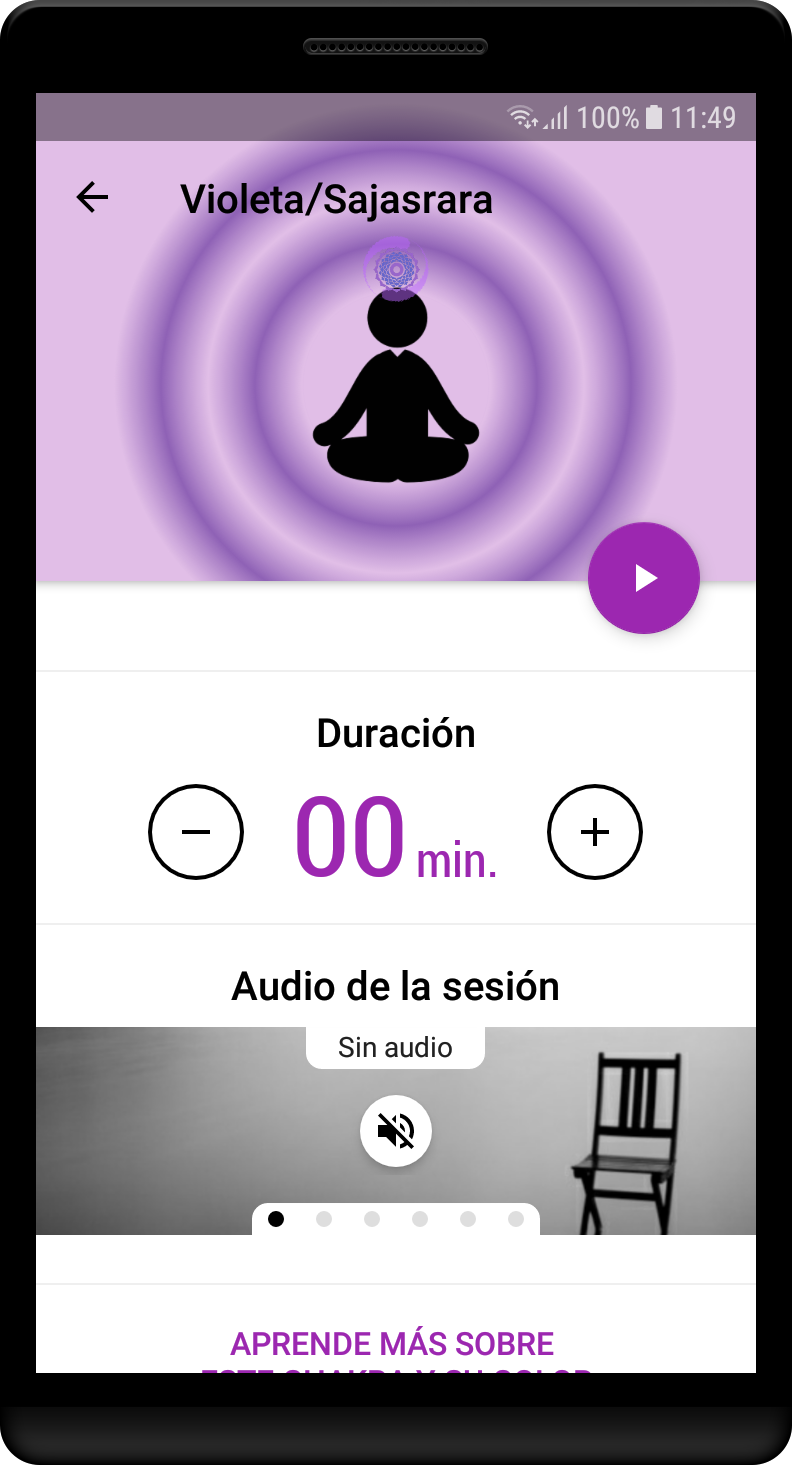Select the 'Sin audio' option
792x1465 pixels.
coord(395,1046)
